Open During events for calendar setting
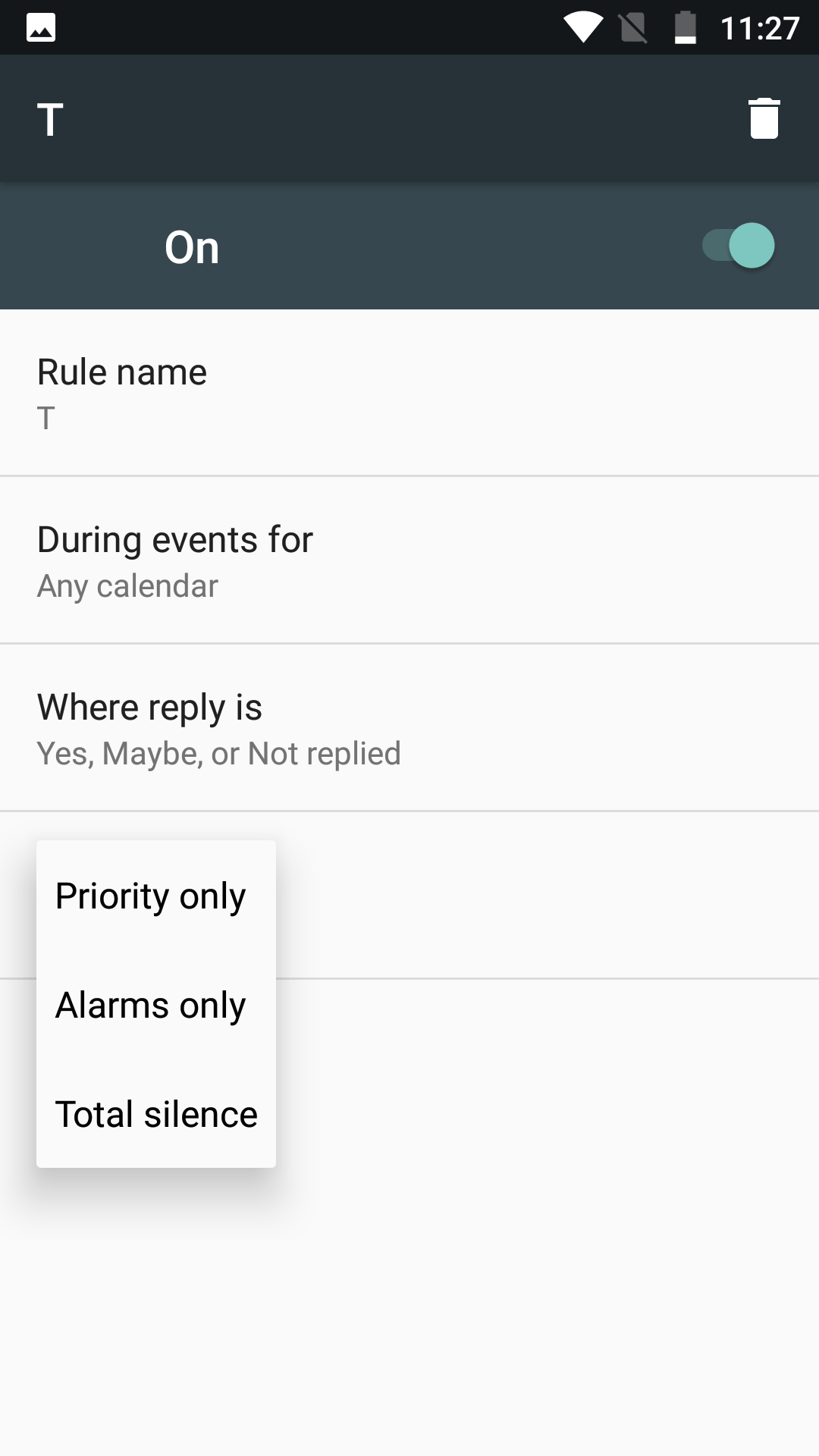819x1456 pixels. tap(409, 560)
